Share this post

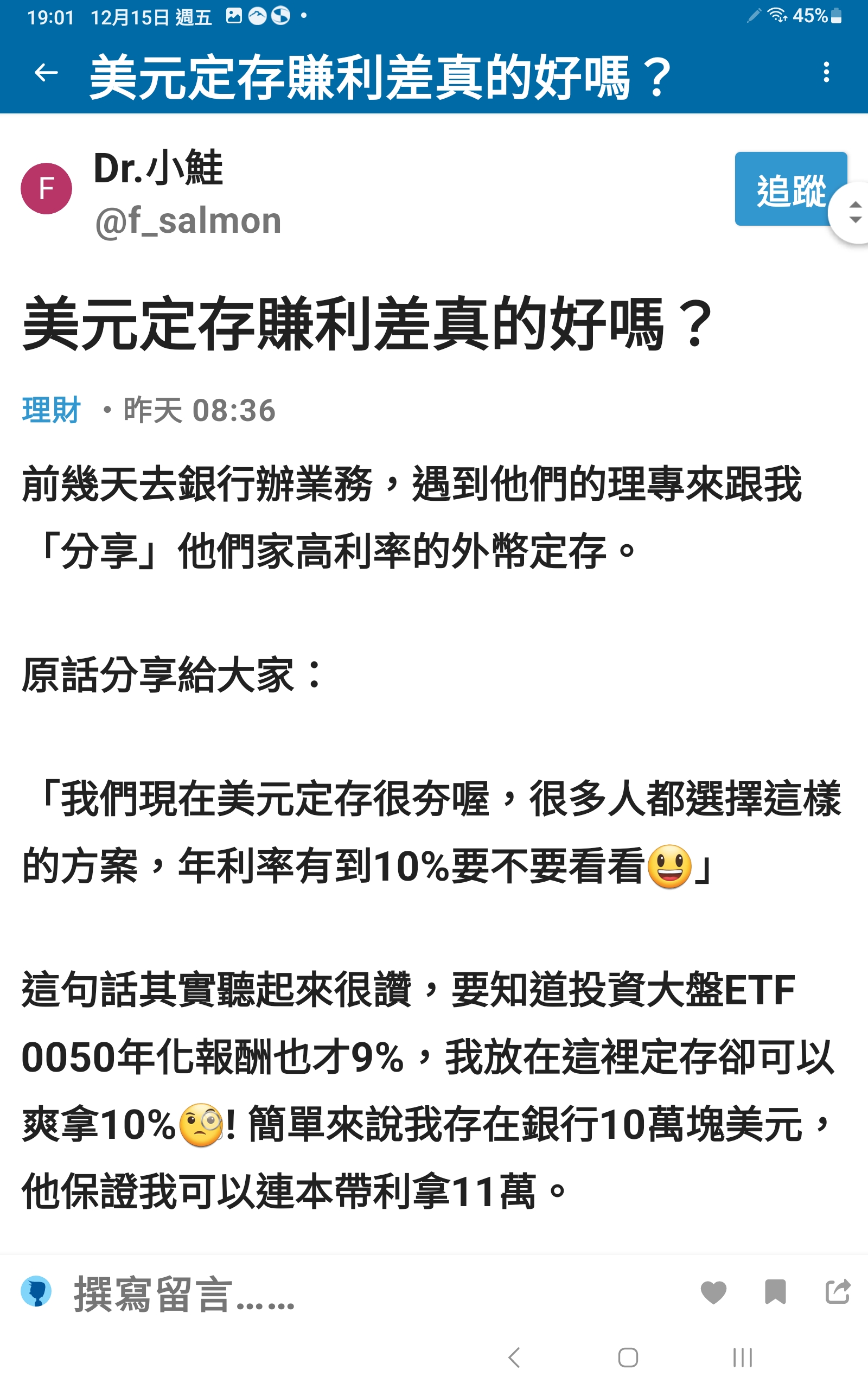[x=837, y=1291]
